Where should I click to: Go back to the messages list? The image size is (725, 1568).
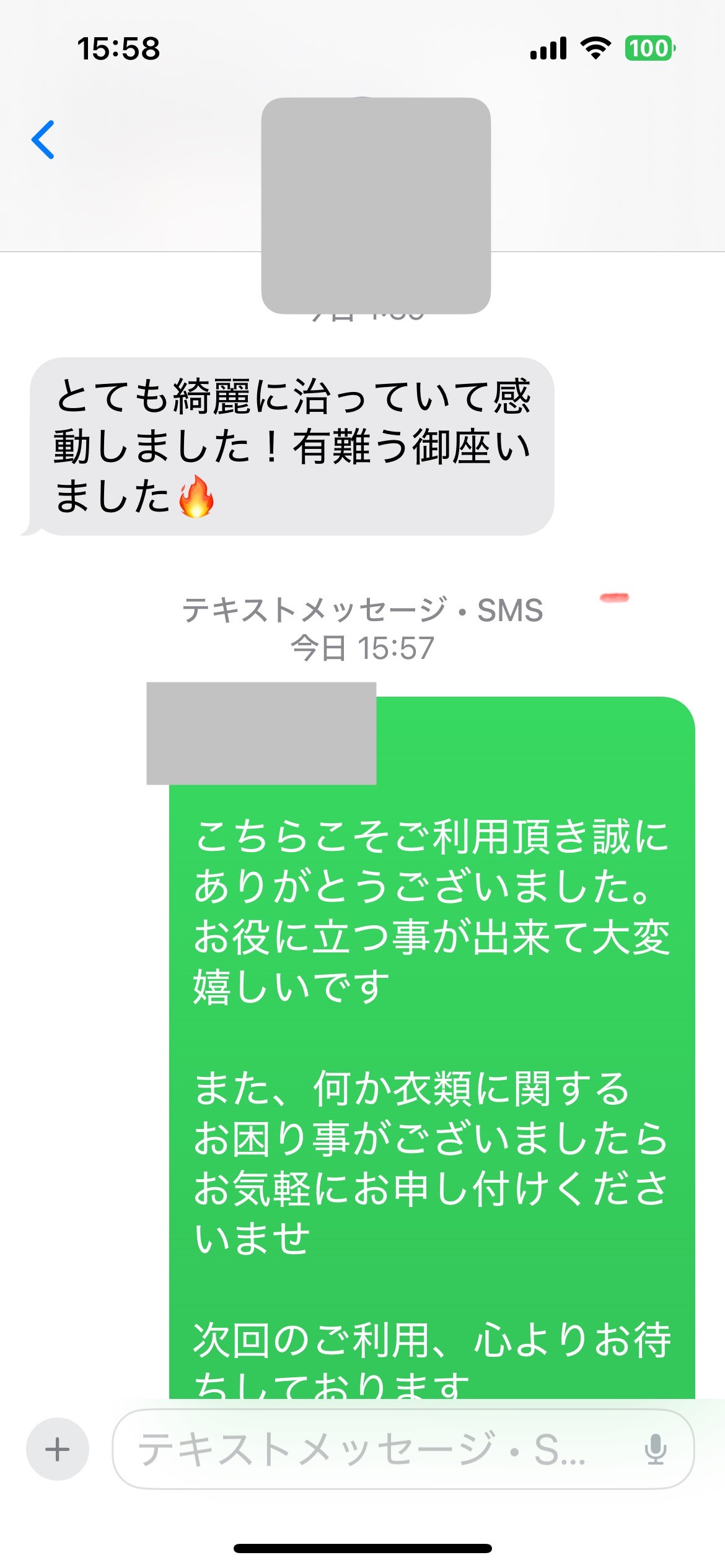tap(43, 140)
